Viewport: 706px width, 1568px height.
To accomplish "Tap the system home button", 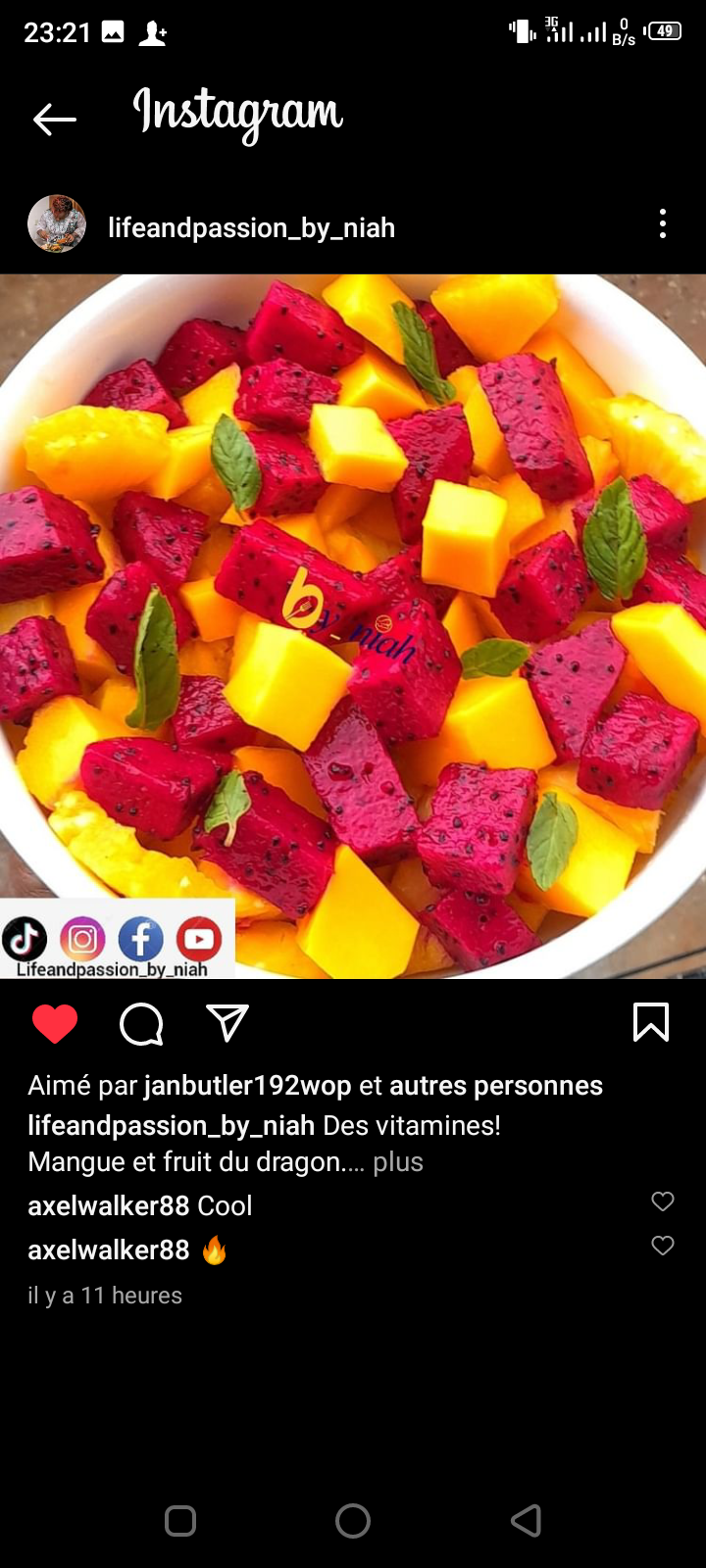I will click(x=353, y=1521).
